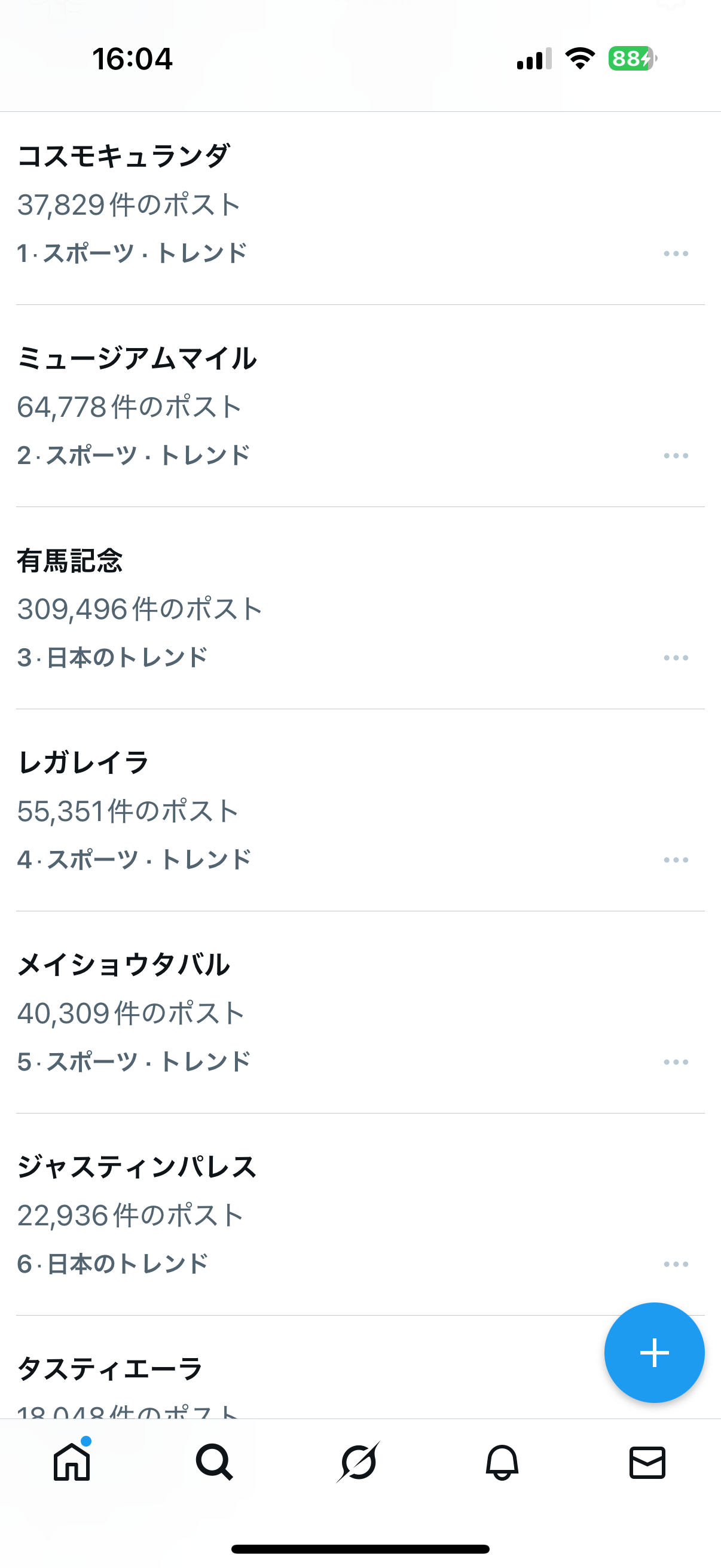
Task: Tap the more options dots for コスモキュランダ
Action: (676, 253)
